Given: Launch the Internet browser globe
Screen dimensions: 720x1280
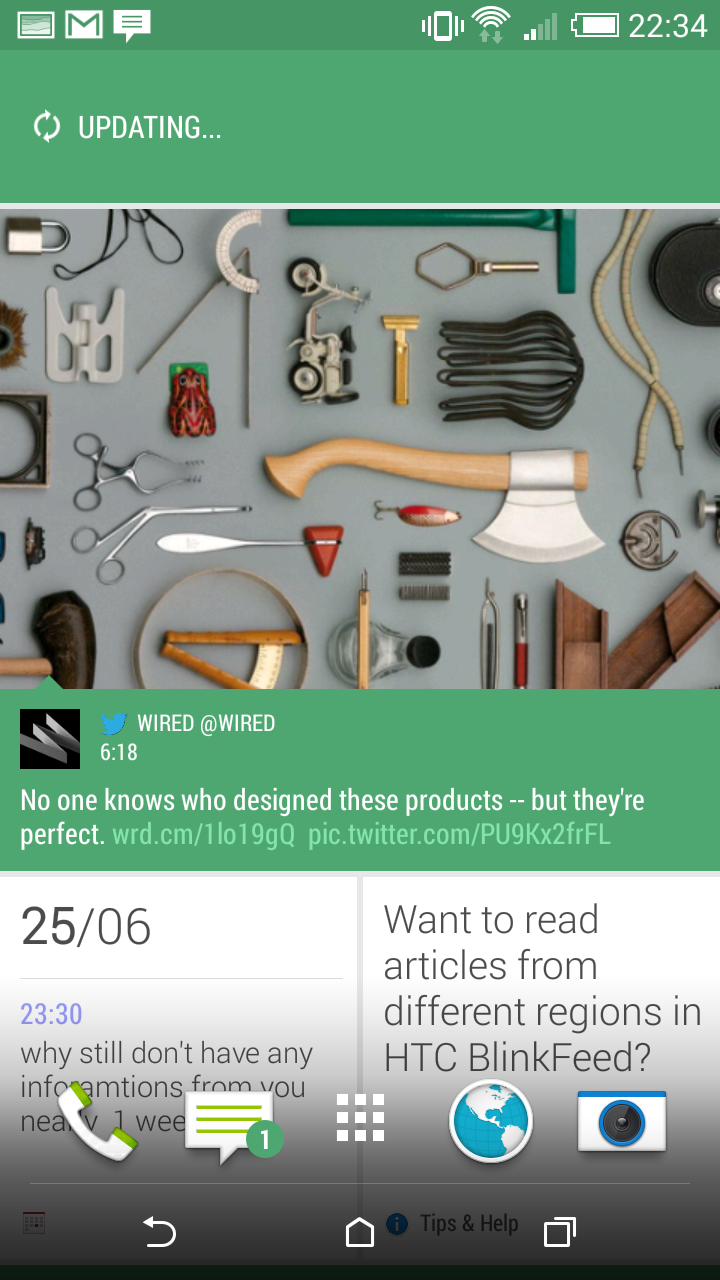Looking at the screenshot, I should (490, 1122).
